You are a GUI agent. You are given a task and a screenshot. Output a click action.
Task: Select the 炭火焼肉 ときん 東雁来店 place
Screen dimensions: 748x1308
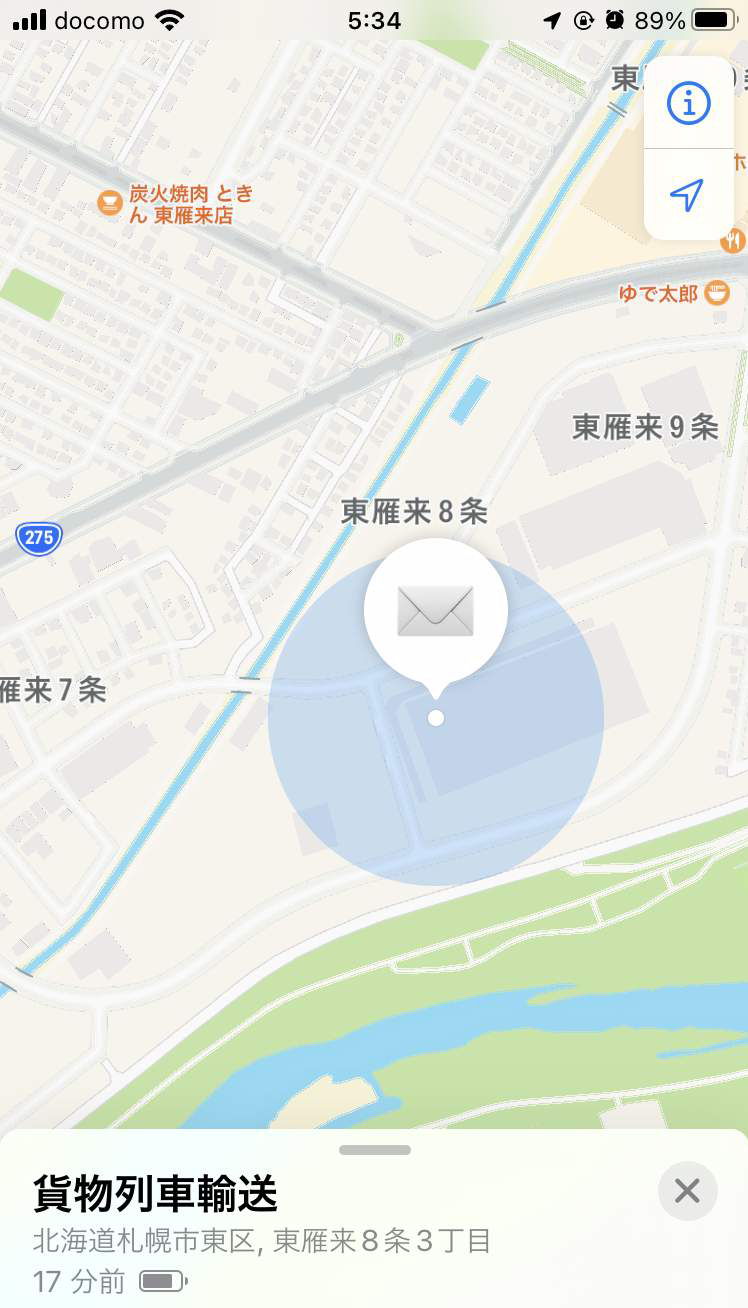pyautogui.click(x=109, y=203)
